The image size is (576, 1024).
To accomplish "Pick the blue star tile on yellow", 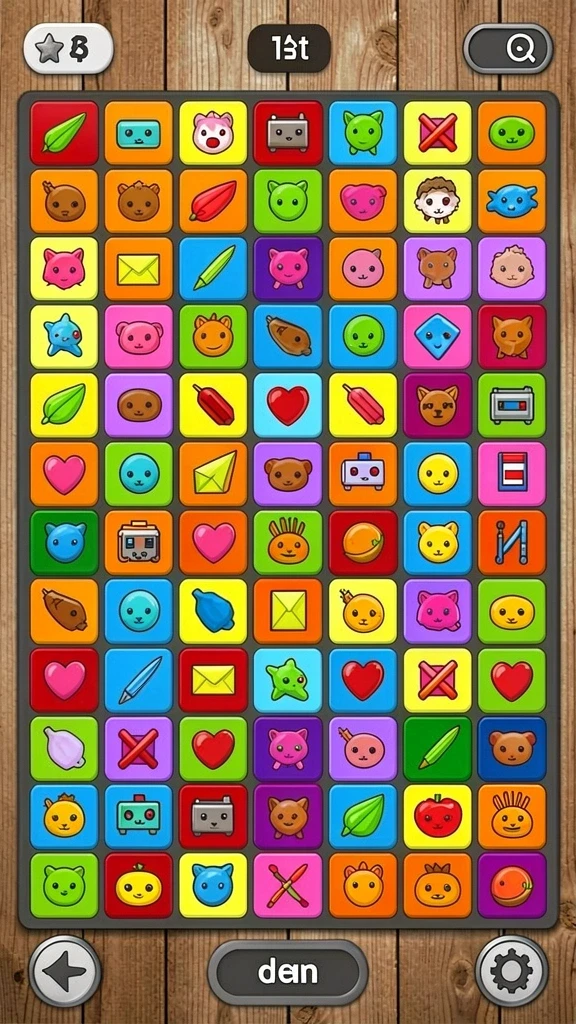I will click(64, 337).
